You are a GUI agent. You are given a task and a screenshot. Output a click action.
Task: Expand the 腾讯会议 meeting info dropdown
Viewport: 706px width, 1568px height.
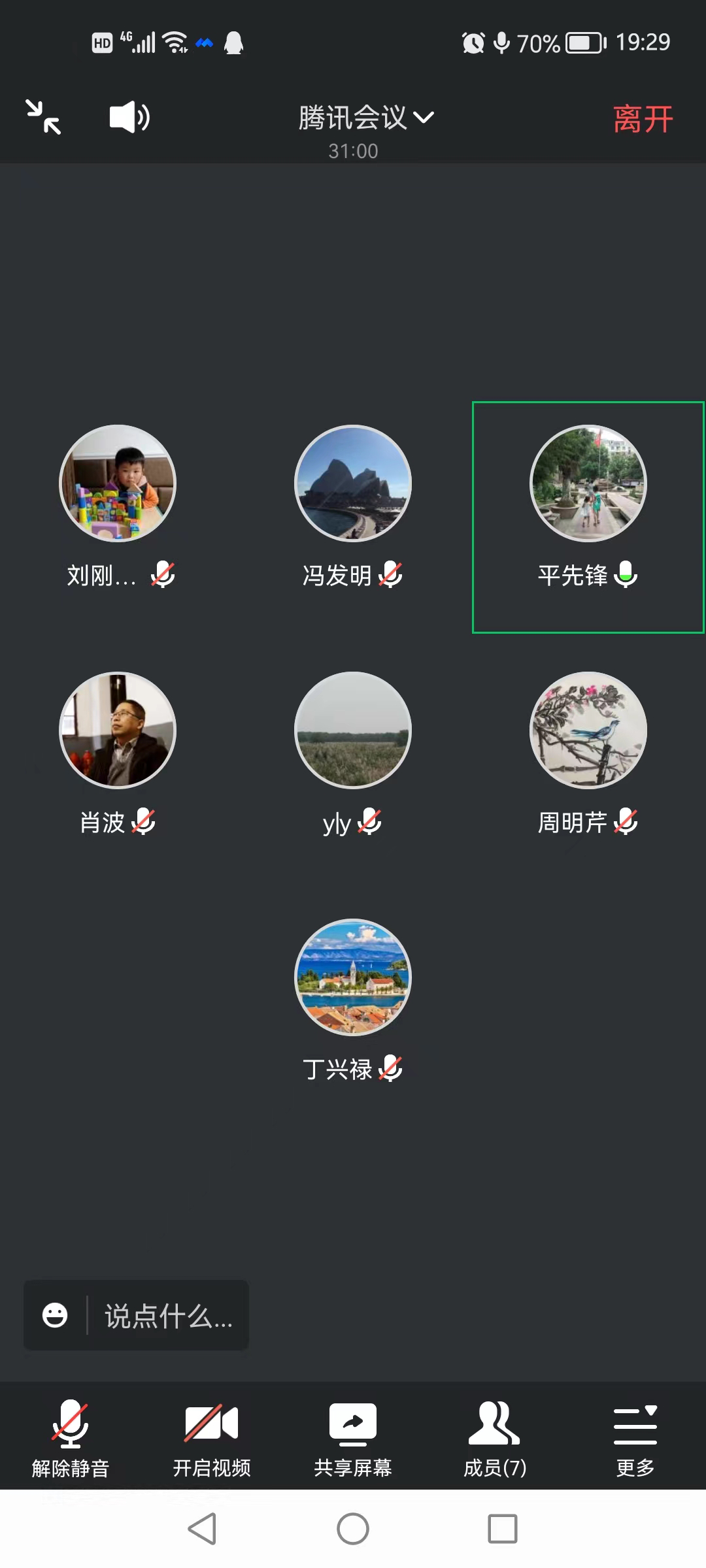coord(366,118)
